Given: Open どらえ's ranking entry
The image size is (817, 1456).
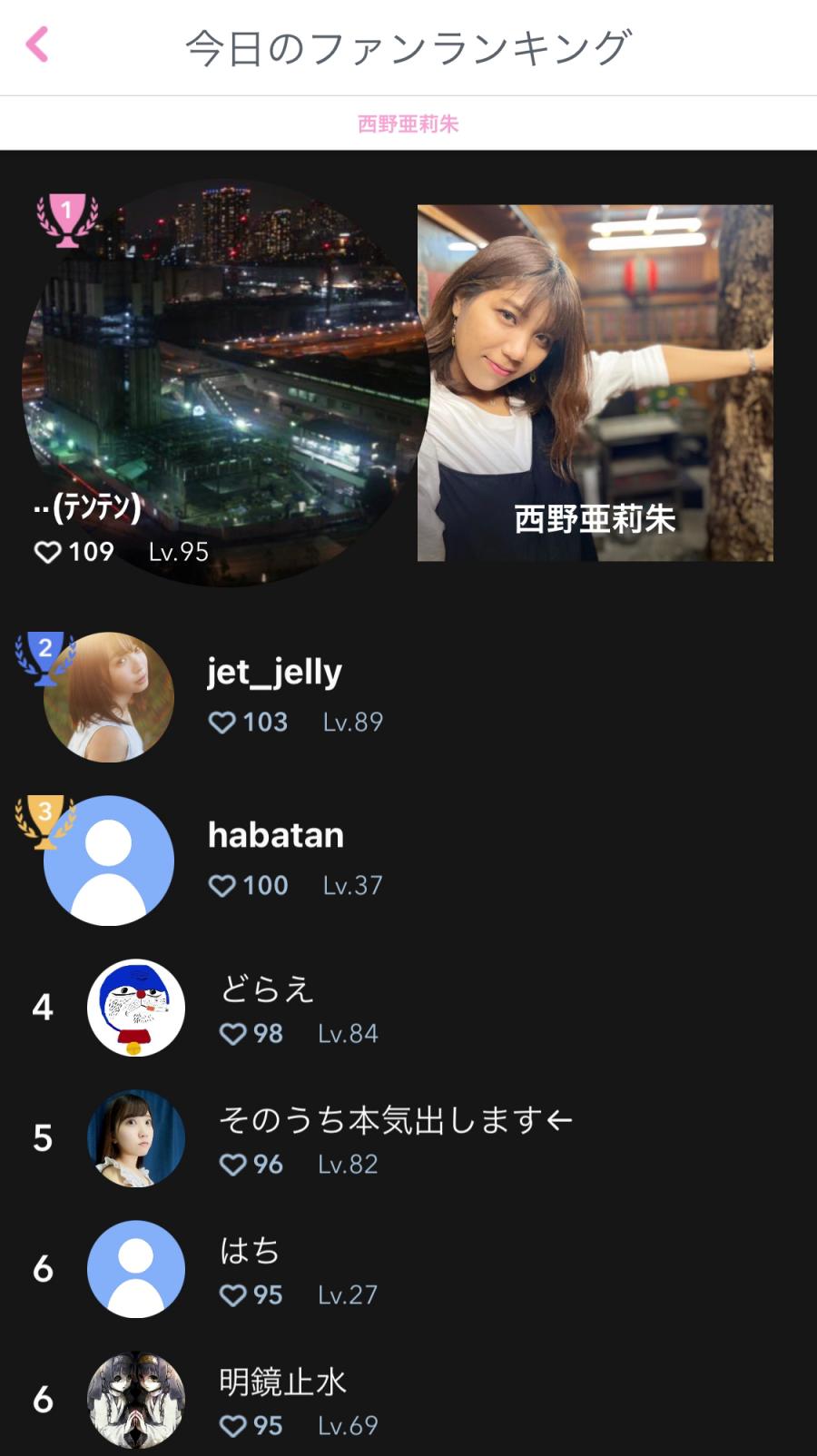Looking at the screenshot, I should [267, 1008].
